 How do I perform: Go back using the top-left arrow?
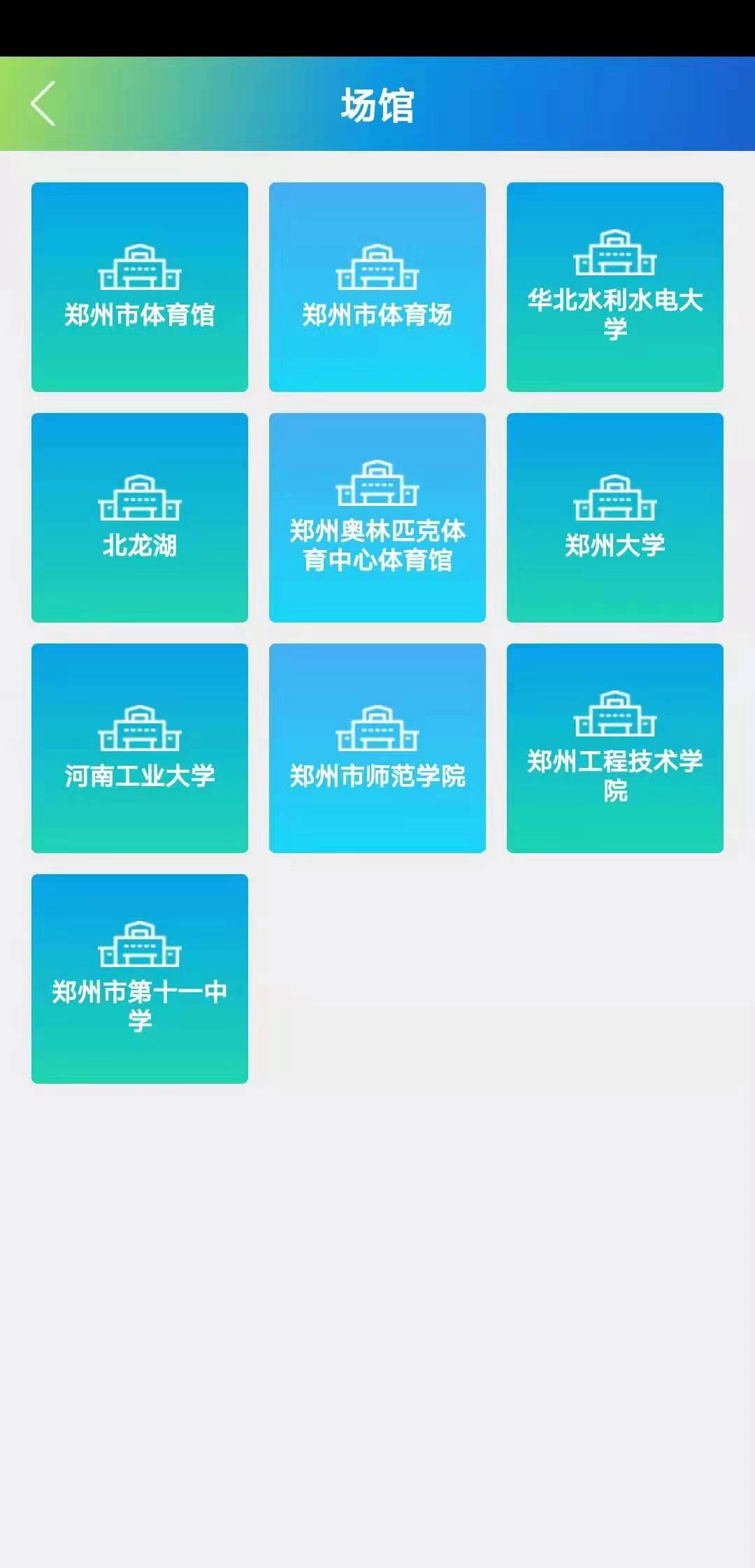[x=43, y=104]
